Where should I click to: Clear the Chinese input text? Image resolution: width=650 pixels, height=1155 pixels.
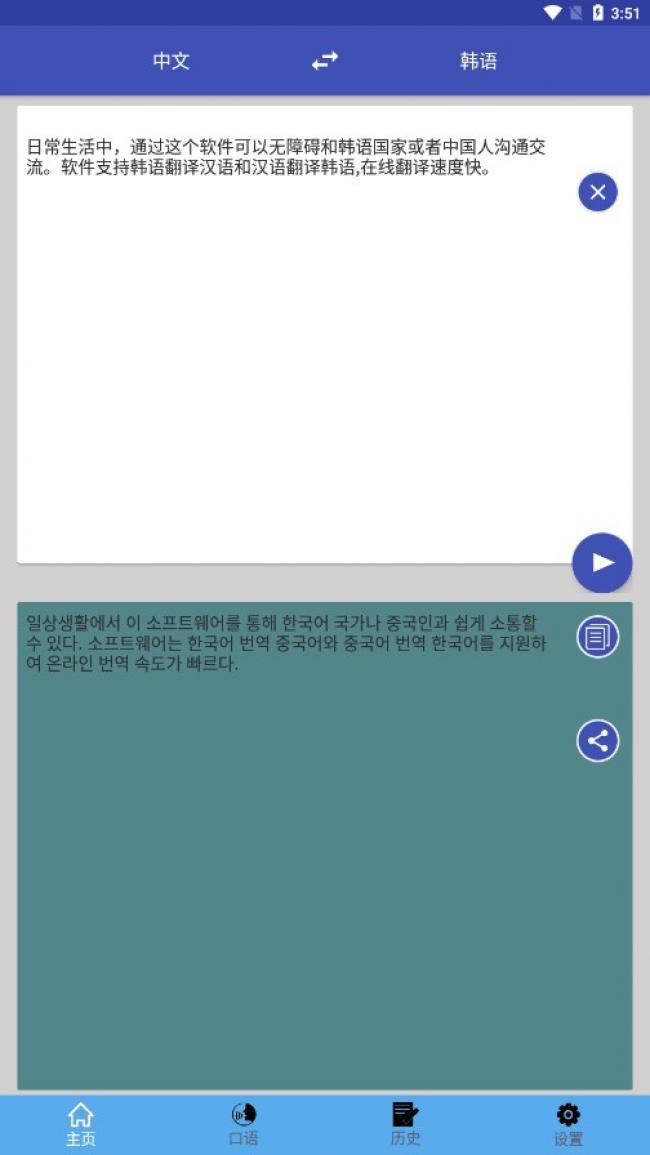597,192
